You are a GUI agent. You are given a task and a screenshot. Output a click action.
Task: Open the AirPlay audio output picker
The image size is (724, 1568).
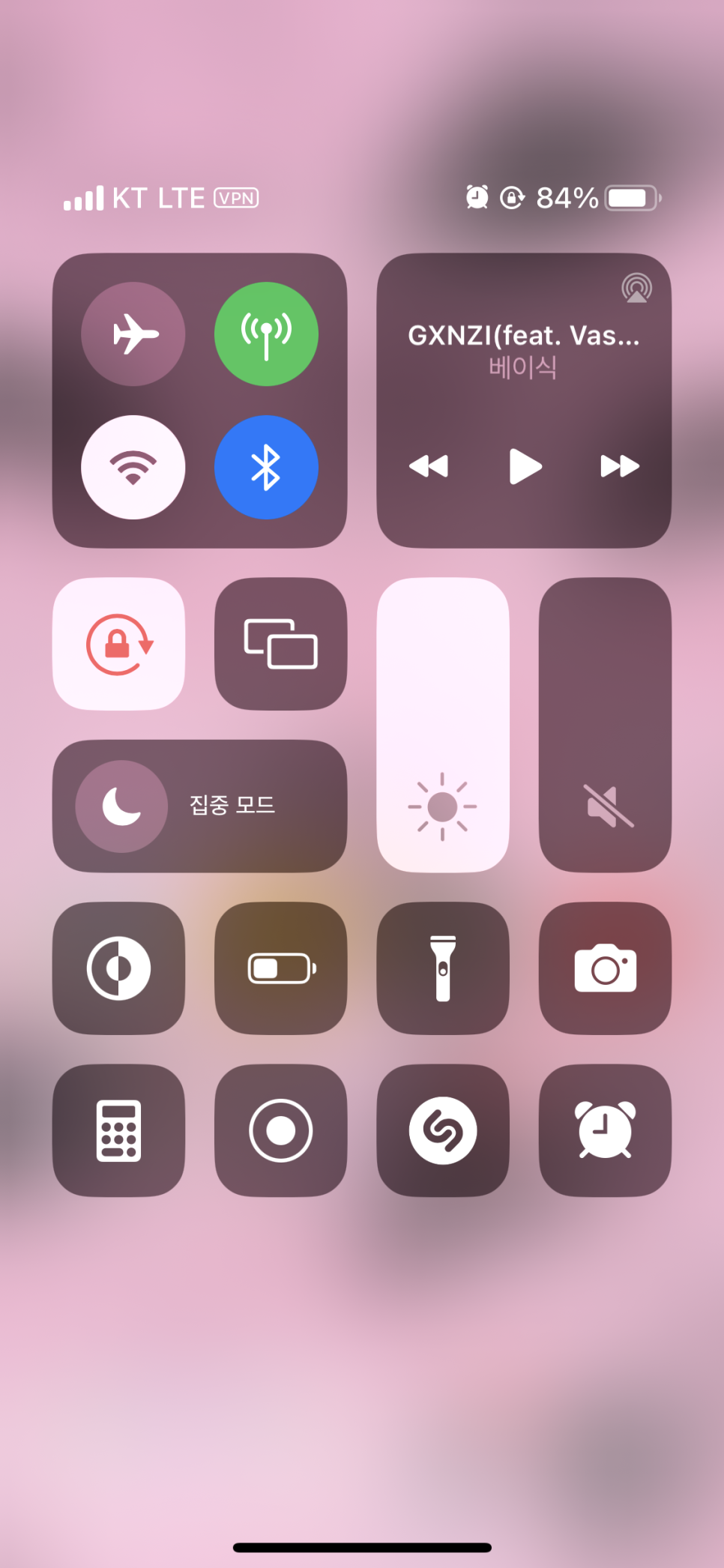coord(636,288)
